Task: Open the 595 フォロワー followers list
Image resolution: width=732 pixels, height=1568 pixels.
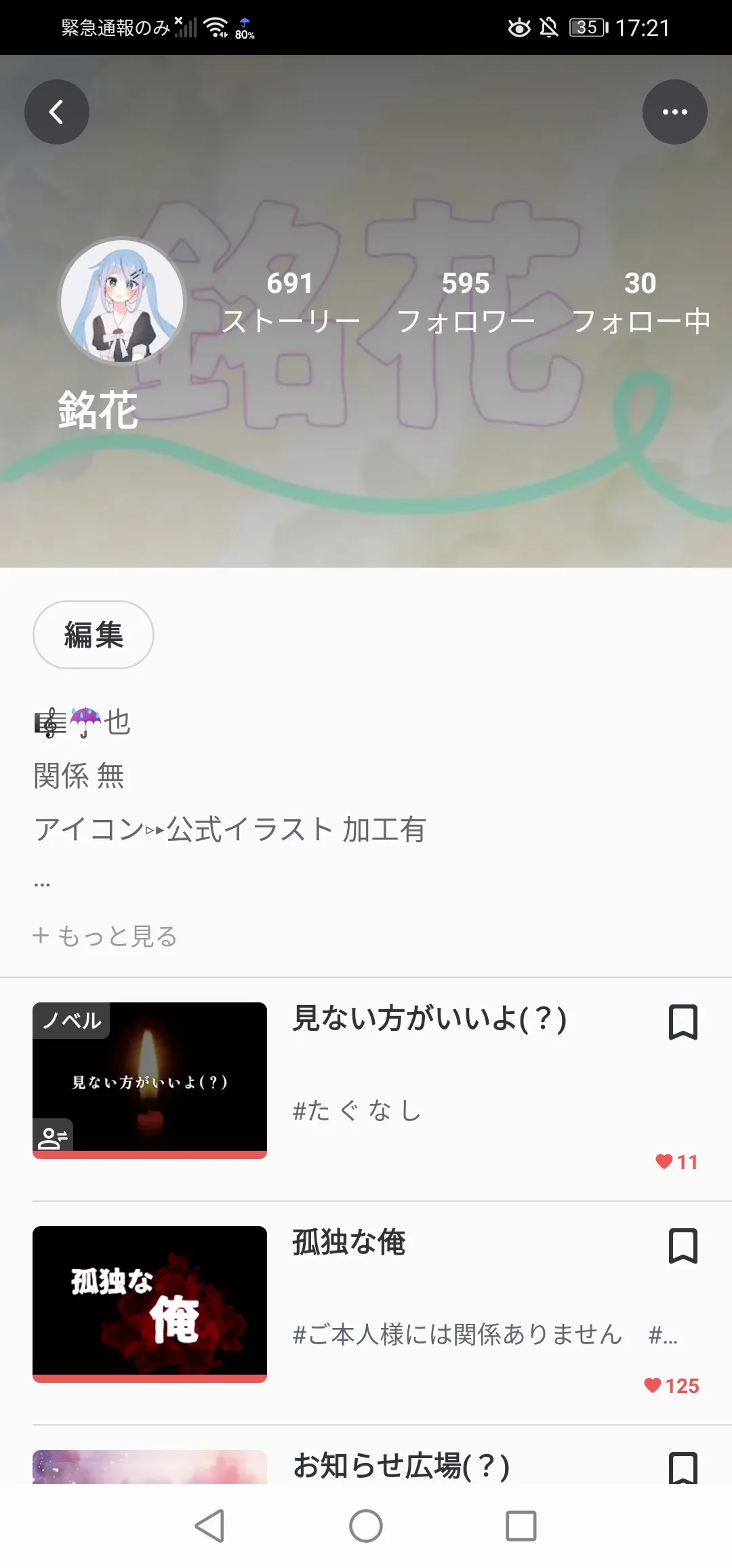Action: coord(466,302)
